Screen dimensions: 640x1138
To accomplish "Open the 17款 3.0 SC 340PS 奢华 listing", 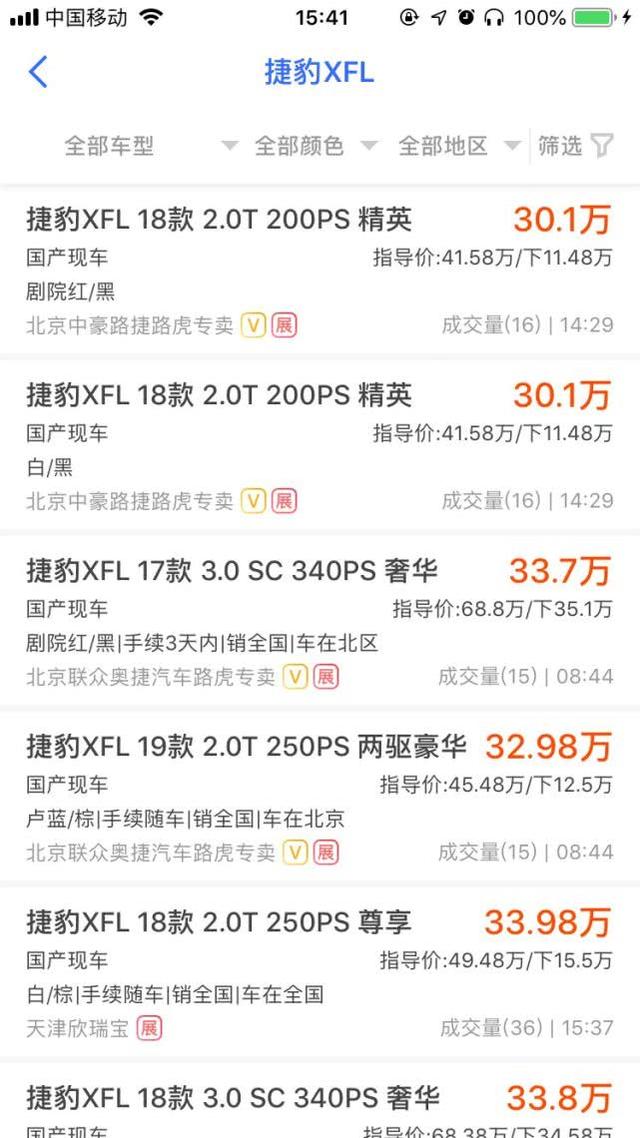I will coord(320,621).
